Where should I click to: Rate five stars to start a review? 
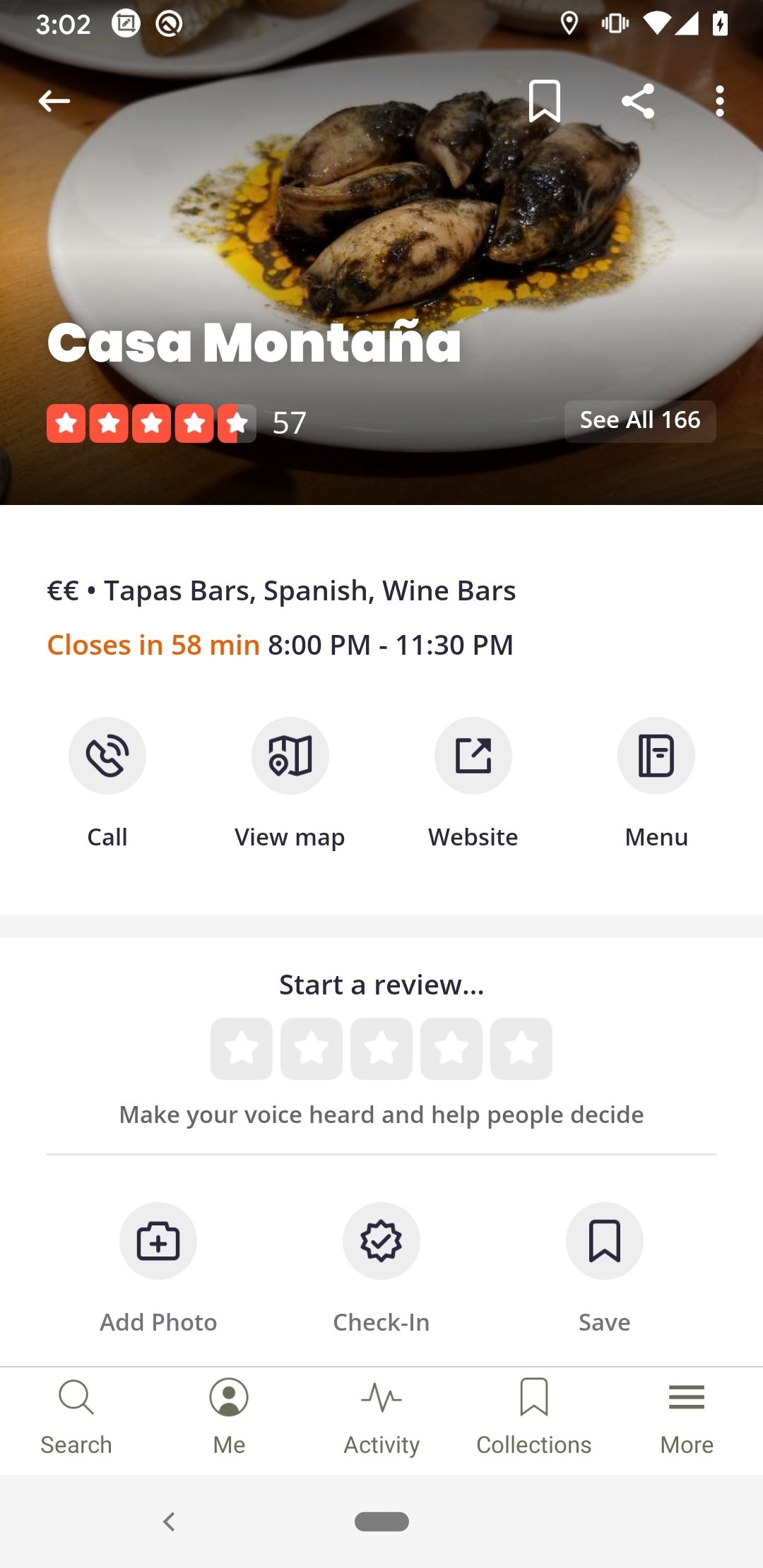click(x=521, y=1049)
